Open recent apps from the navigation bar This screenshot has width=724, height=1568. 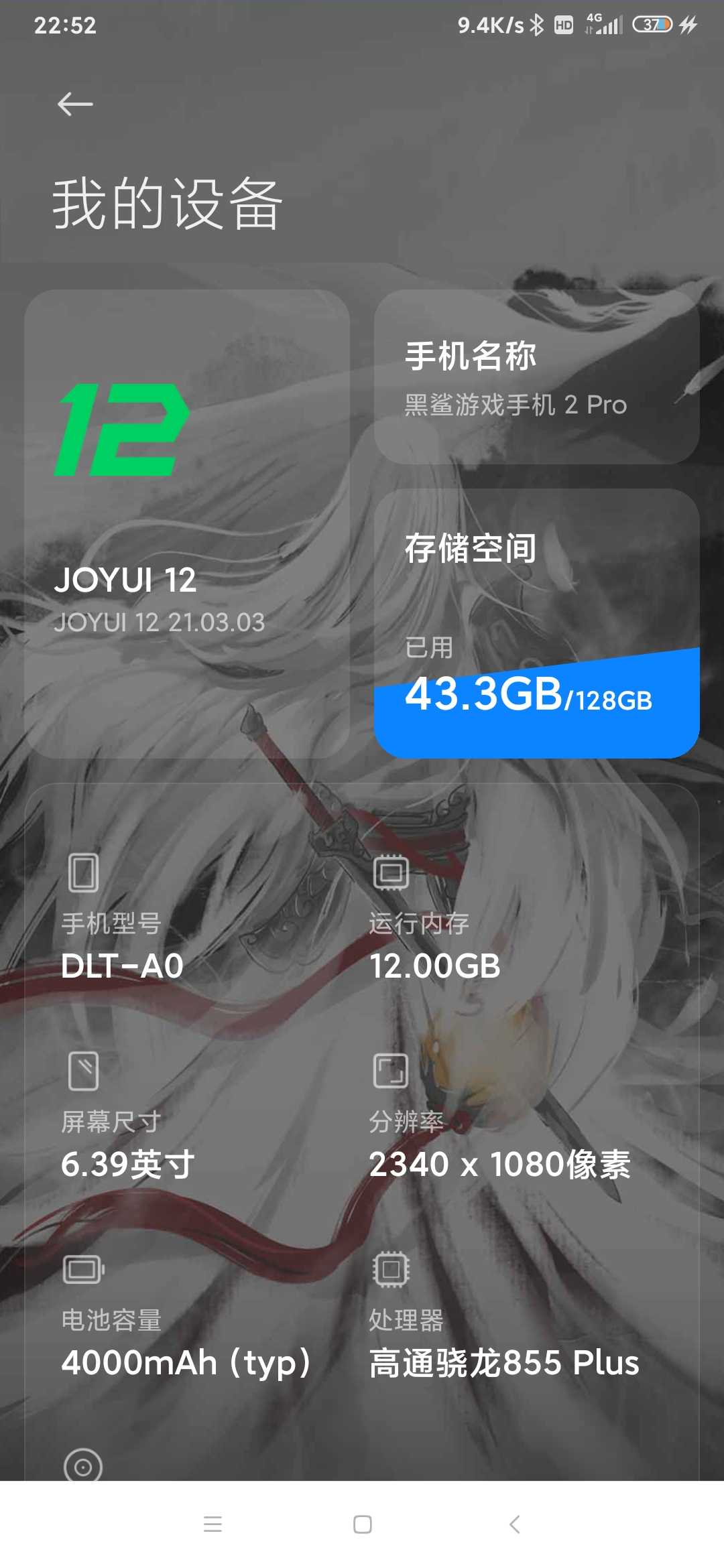[213, 1524]
